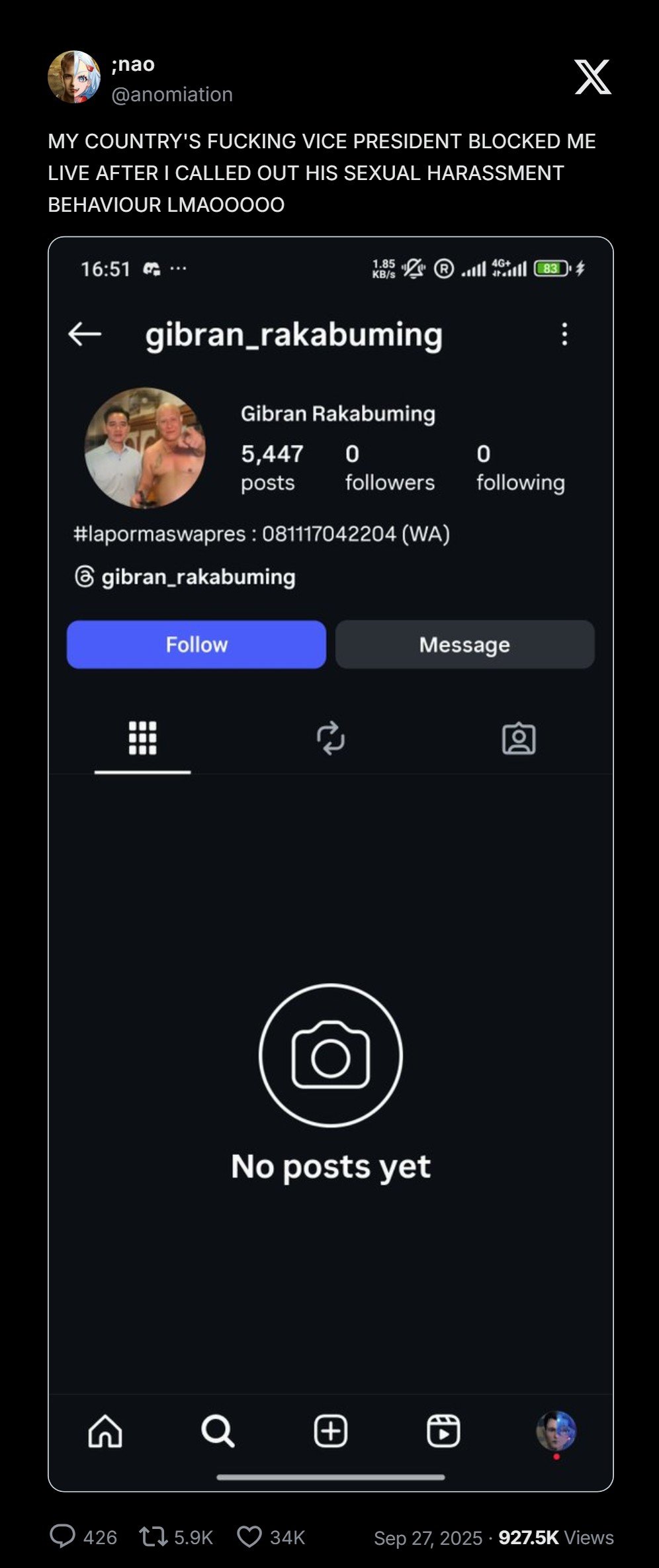
Task: Open ;nao's profile picture
Action: pyautogui.click(x=74, y=77)
